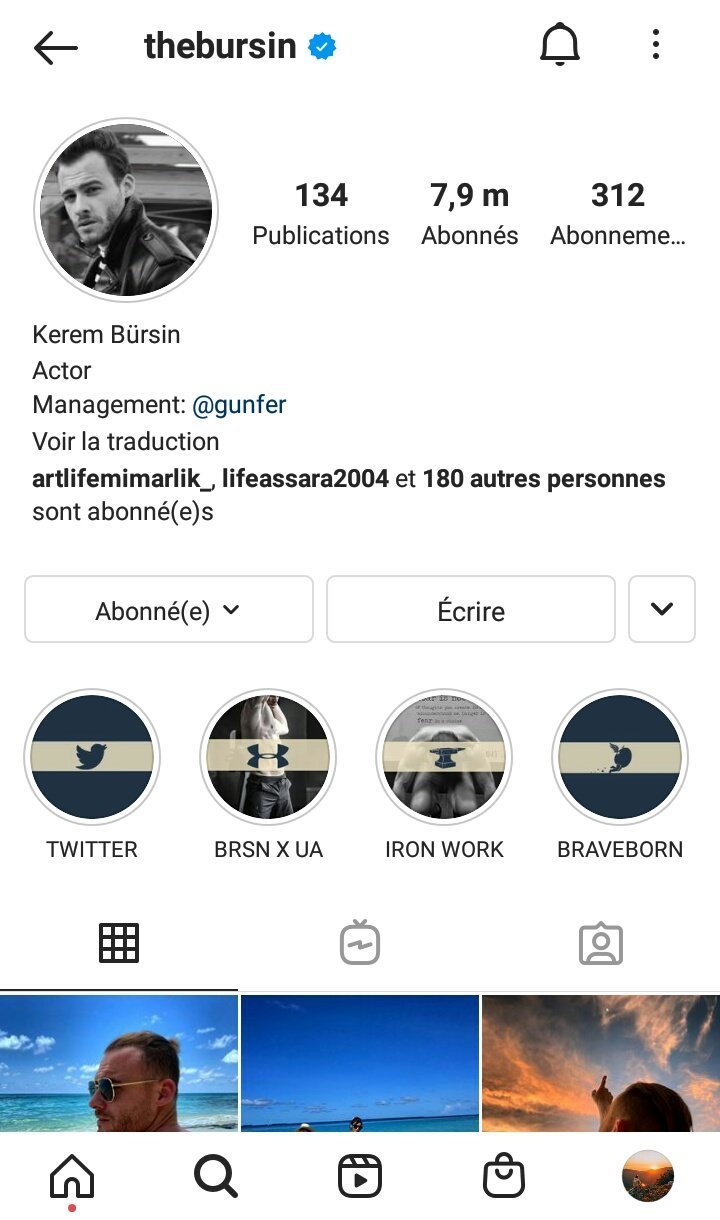Tap Voir la traduction
Viewport: 720px width, 1220px height.
126,441
